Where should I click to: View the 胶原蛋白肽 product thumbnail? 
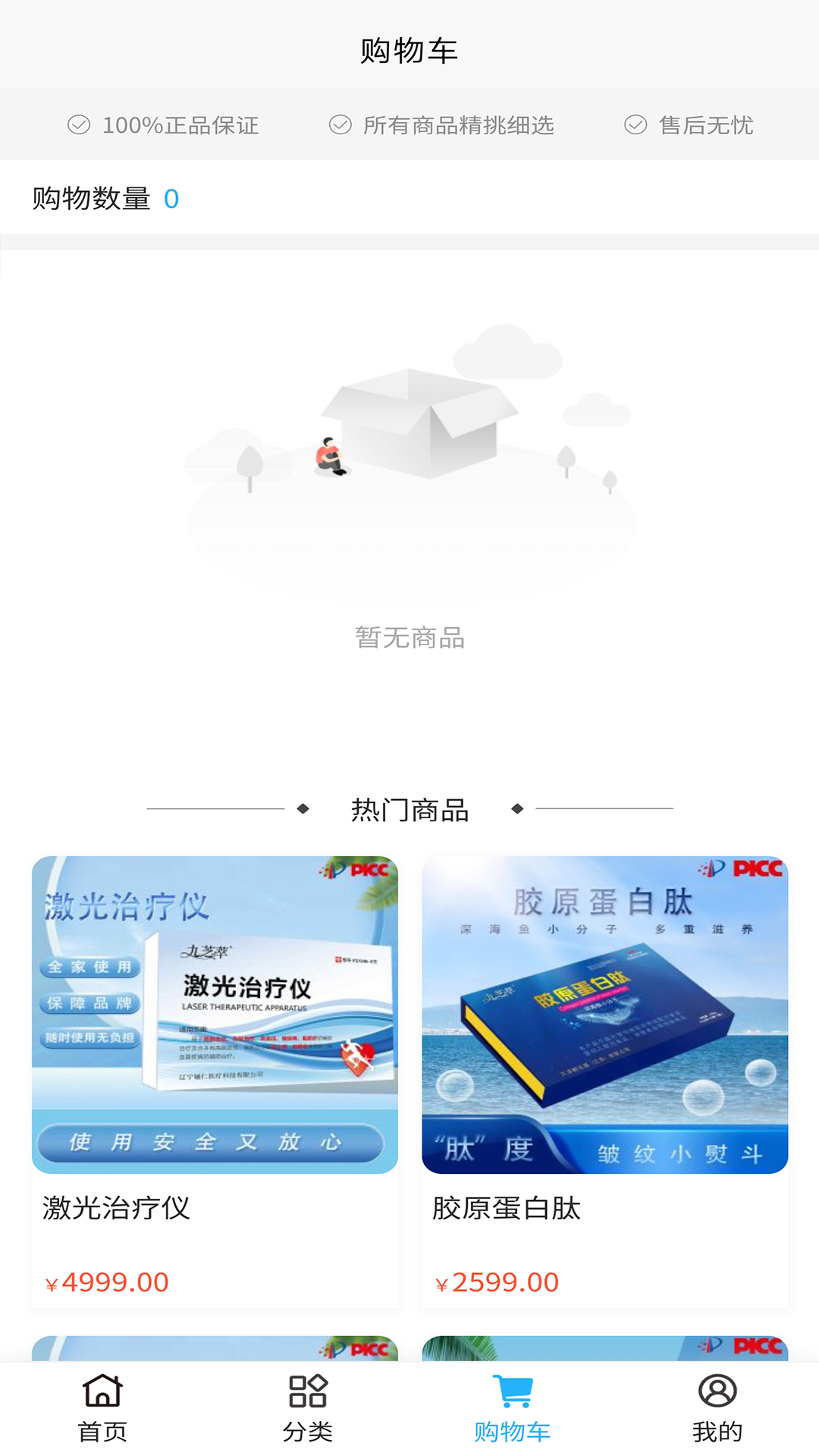click(604, 1012)
